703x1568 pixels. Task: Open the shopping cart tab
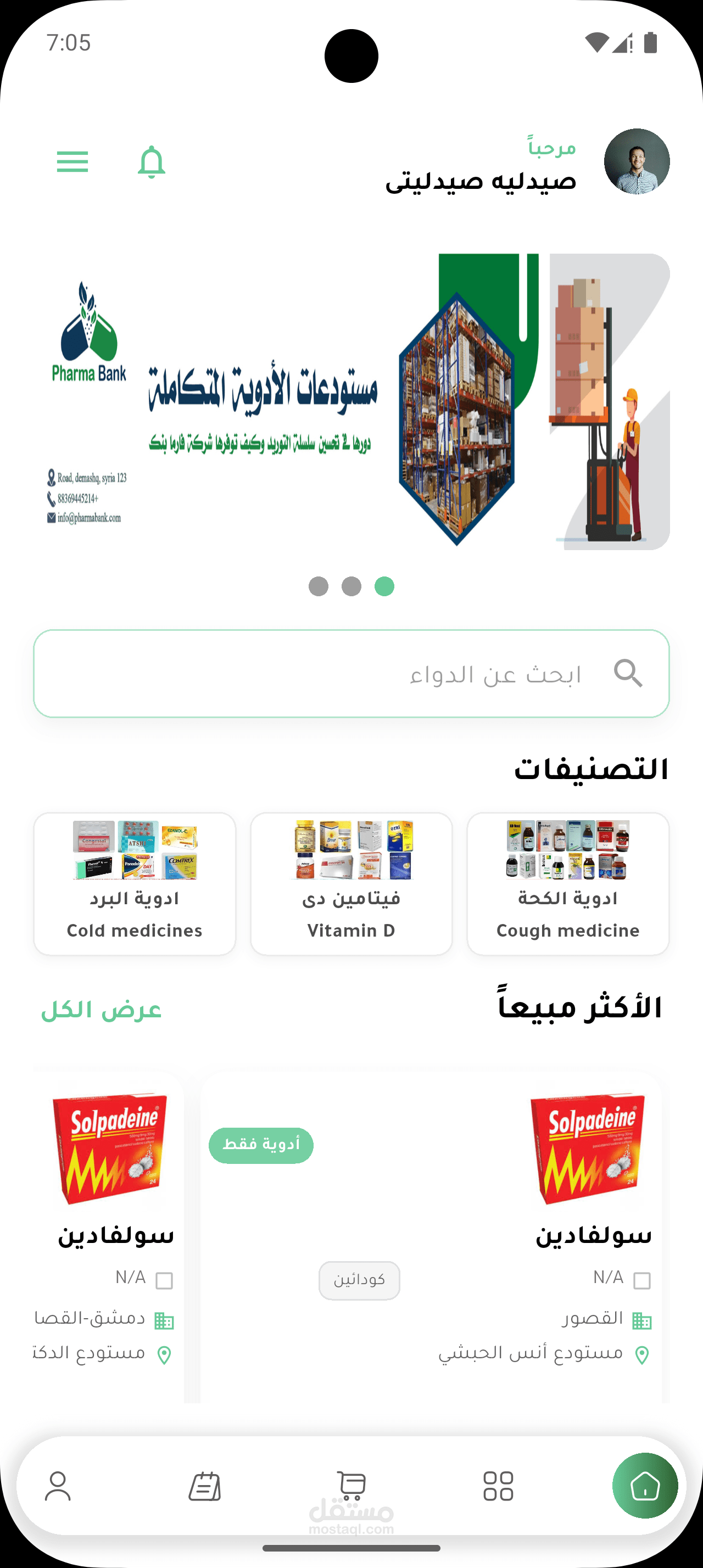point(351,1486)
